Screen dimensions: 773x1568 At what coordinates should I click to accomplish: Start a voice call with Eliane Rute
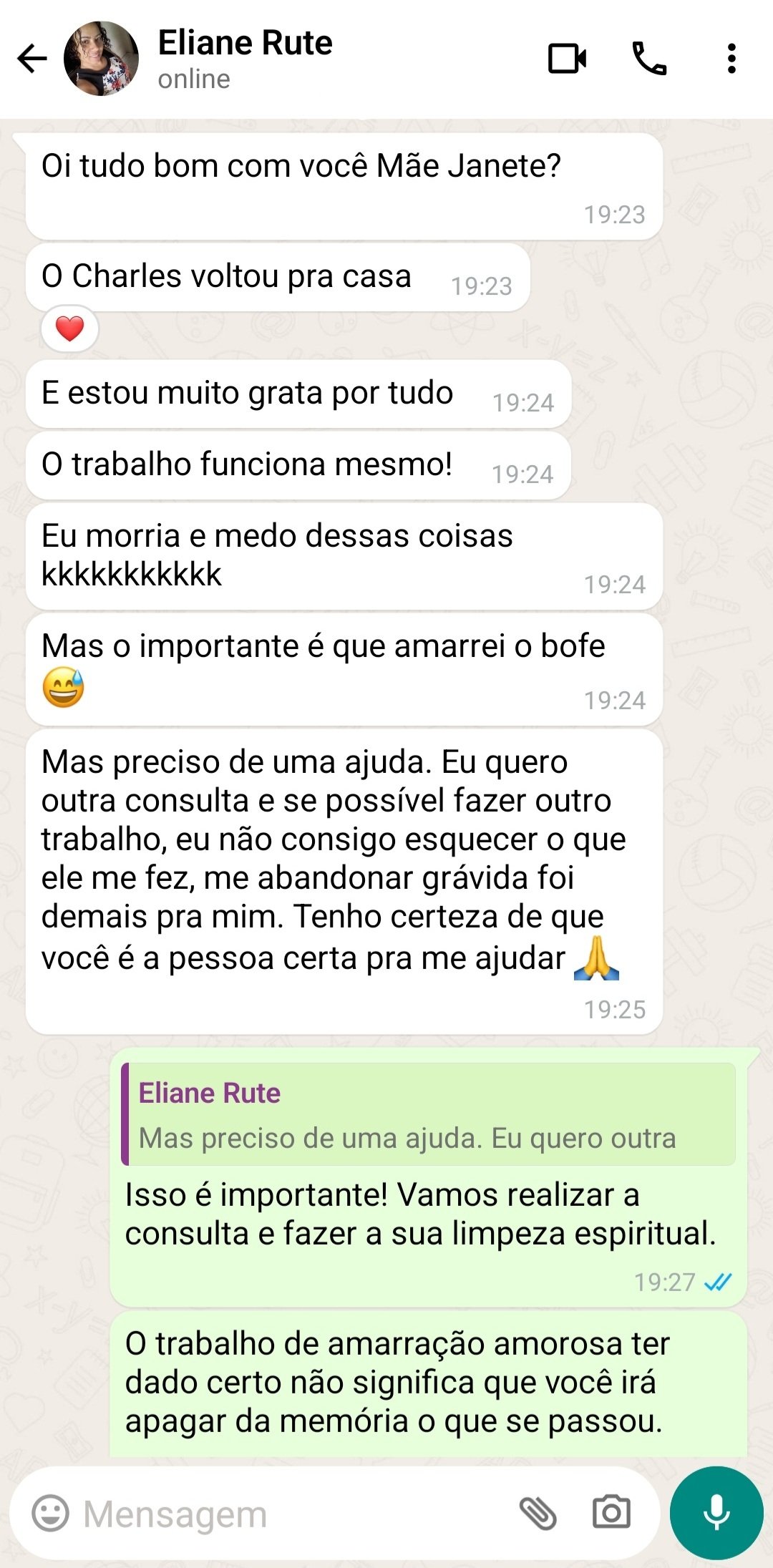(x=649, y=59)
